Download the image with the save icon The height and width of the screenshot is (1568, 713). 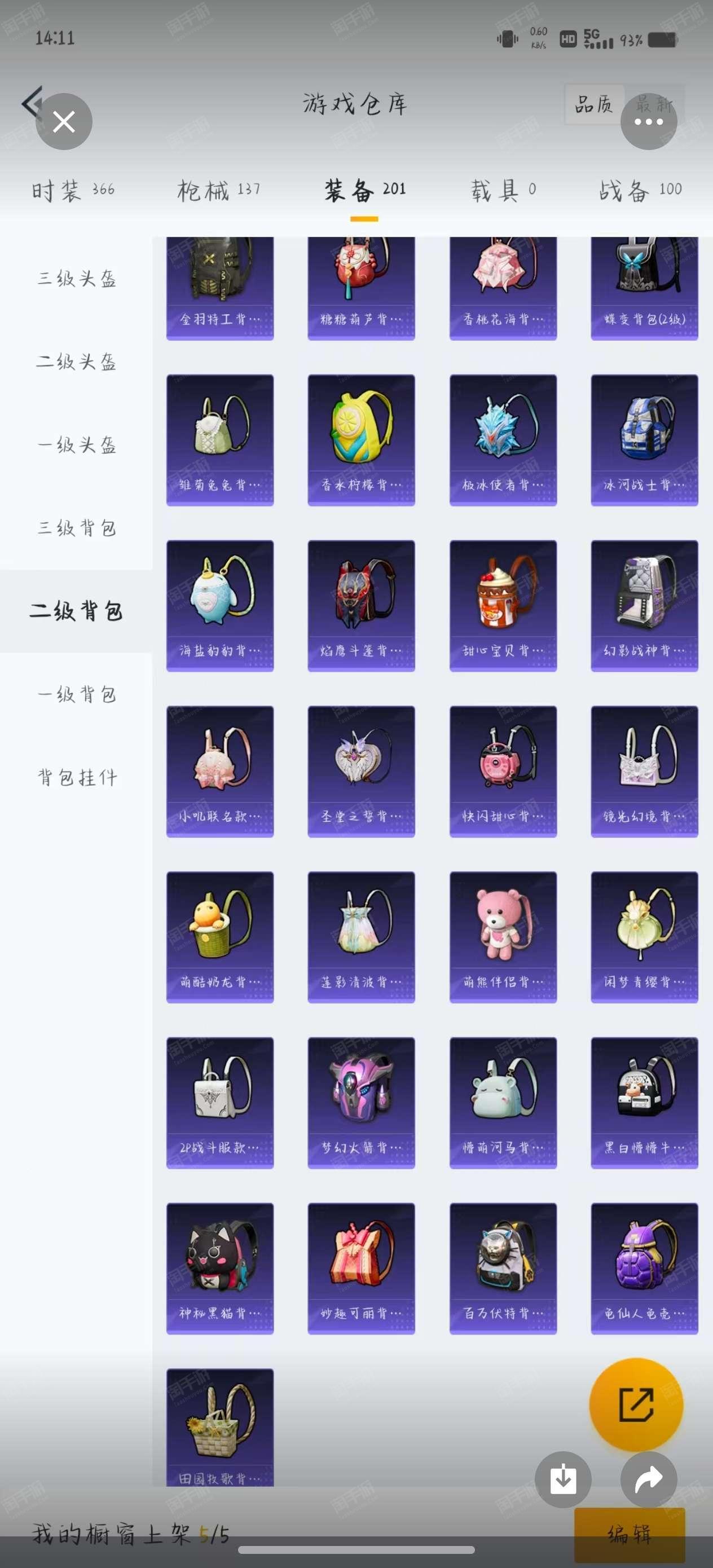[x=562, y=1479]
